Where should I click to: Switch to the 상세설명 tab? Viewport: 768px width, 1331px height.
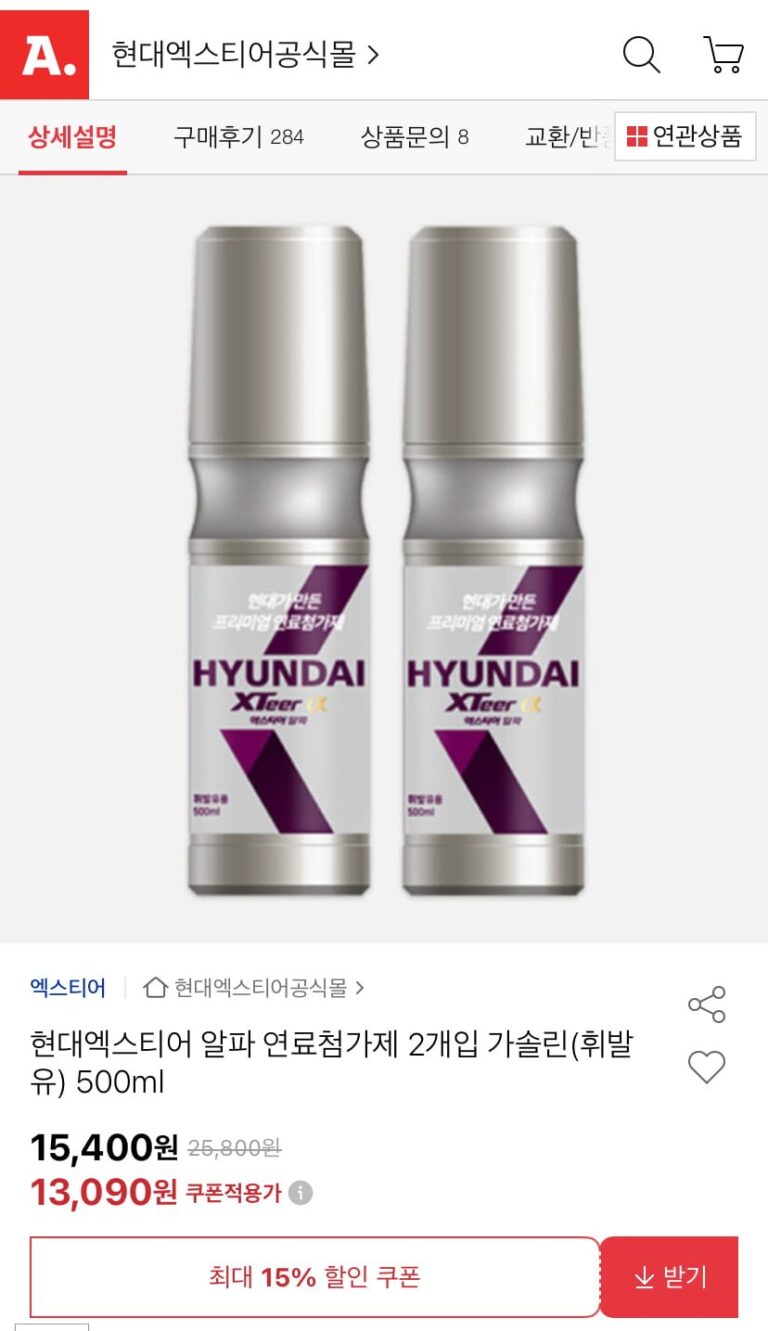click(72, 137)
